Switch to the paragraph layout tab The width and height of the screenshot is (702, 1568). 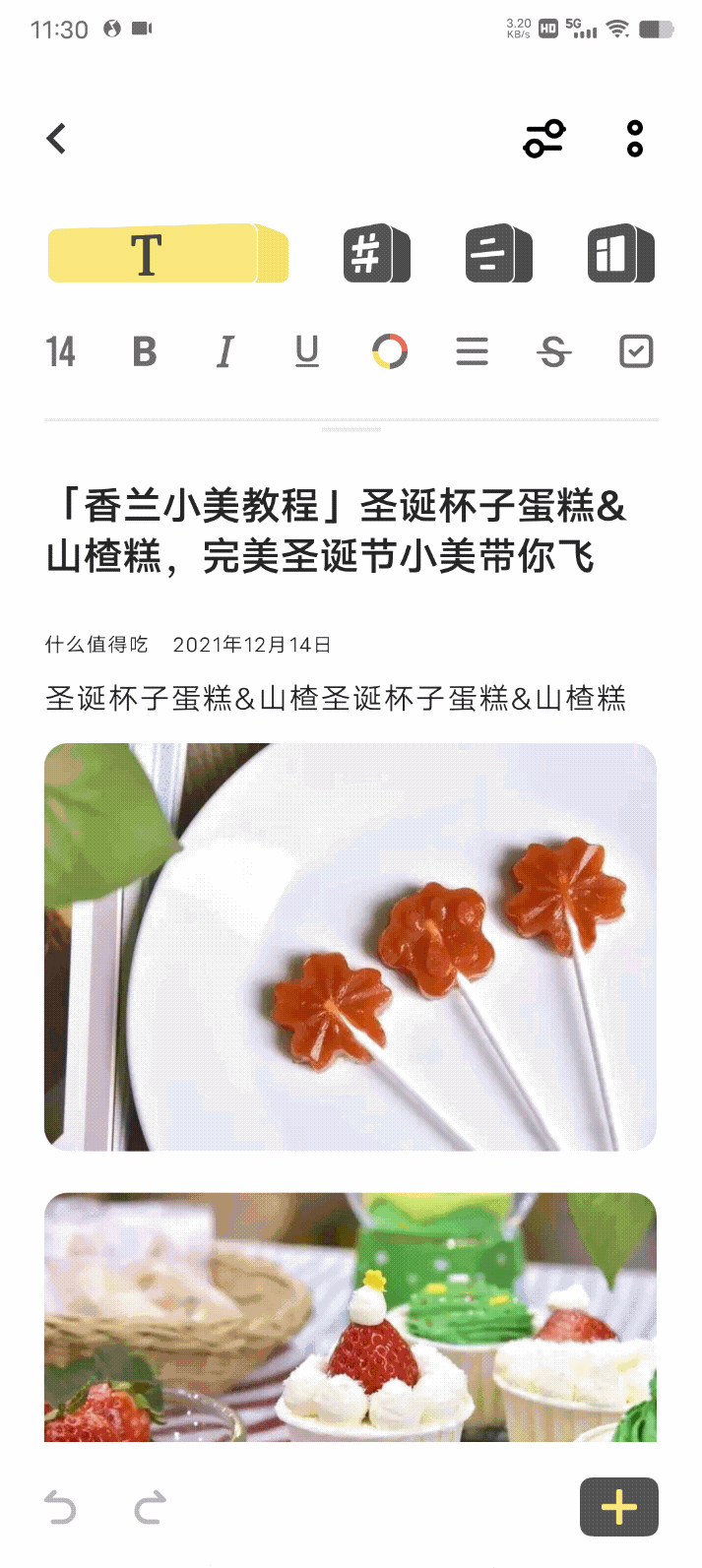pyautogui.click(x=498, y=254)
